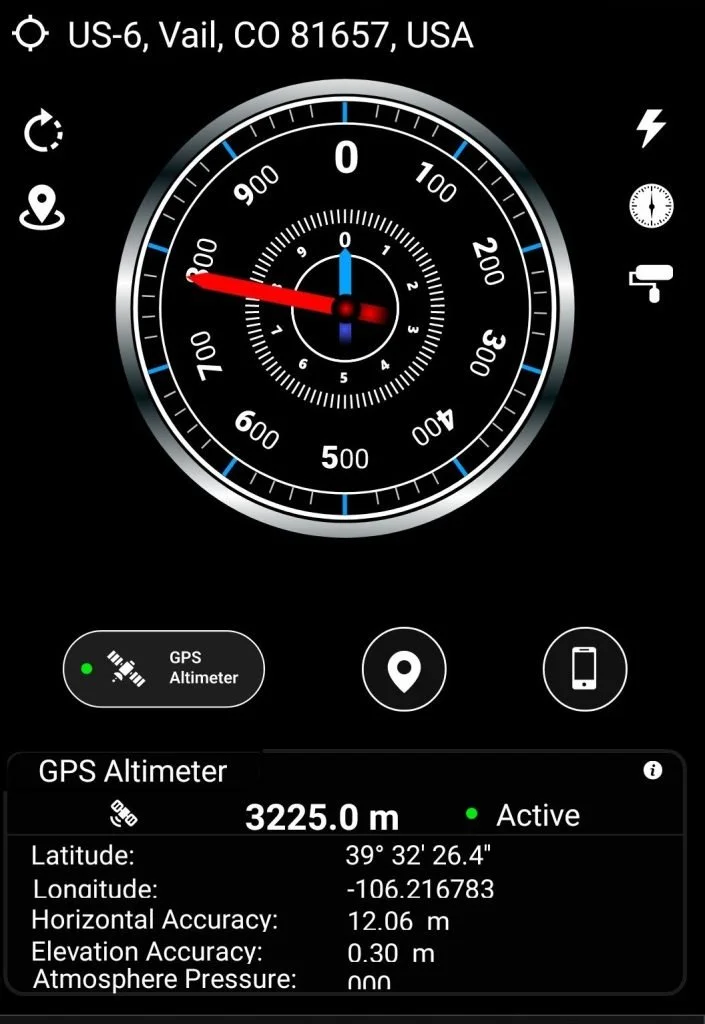The width and height of the screenshot is (705, 1024).
Task: Select the GPS Altimeter mode button
Action: [164, 668]
